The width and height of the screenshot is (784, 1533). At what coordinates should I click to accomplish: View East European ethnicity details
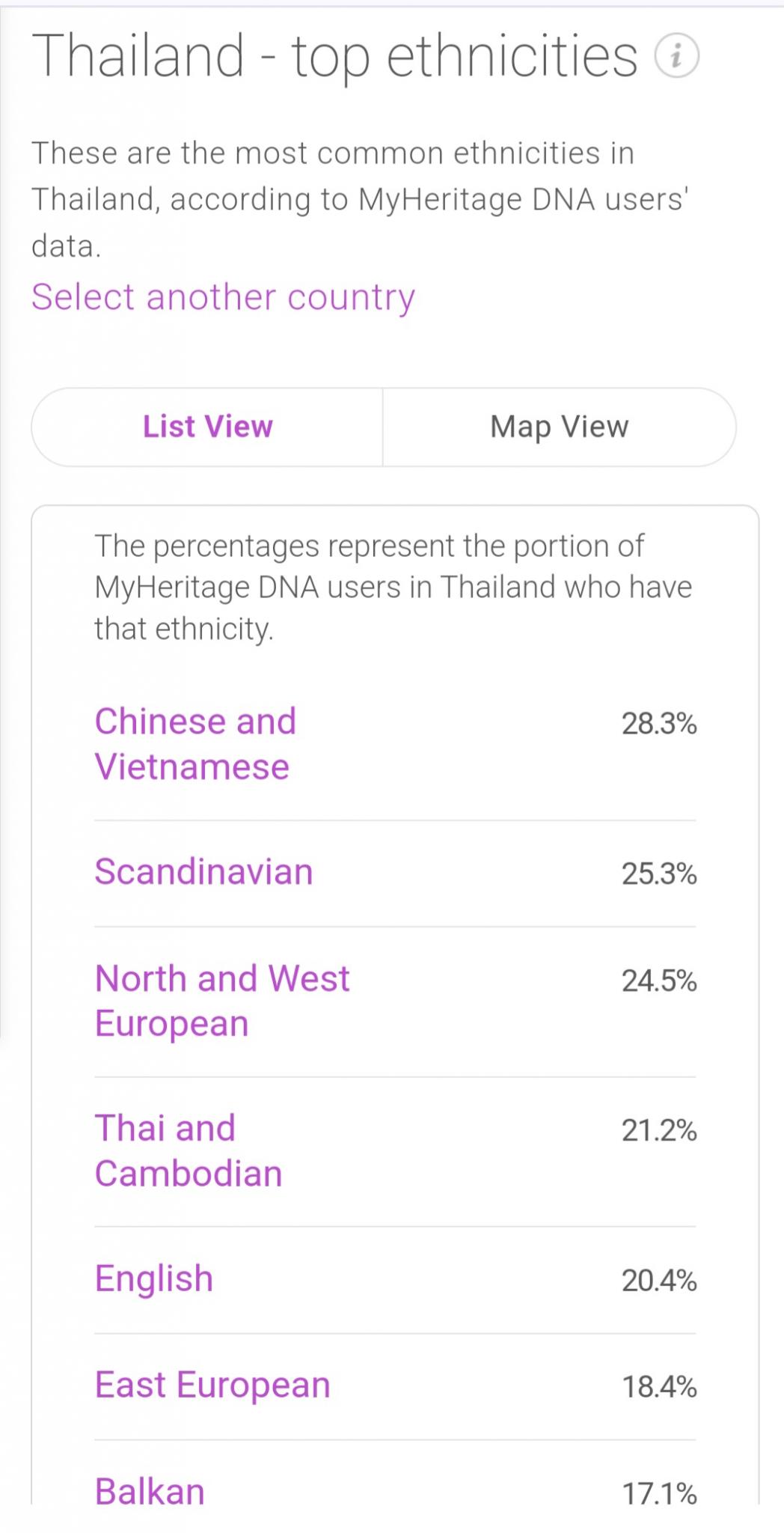click(x=212, y=1385)
